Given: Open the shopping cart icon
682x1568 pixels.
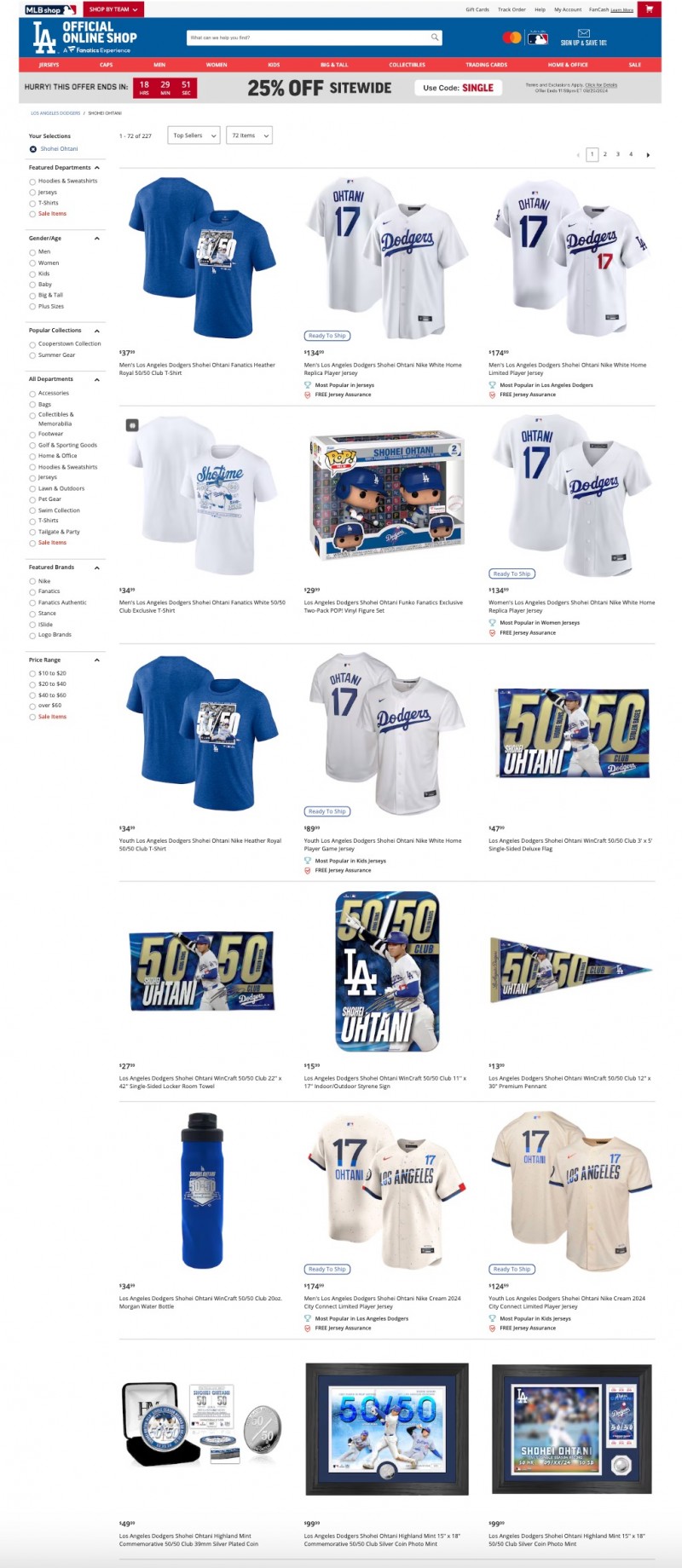Looking at the screenshot, I should [650, 9].
